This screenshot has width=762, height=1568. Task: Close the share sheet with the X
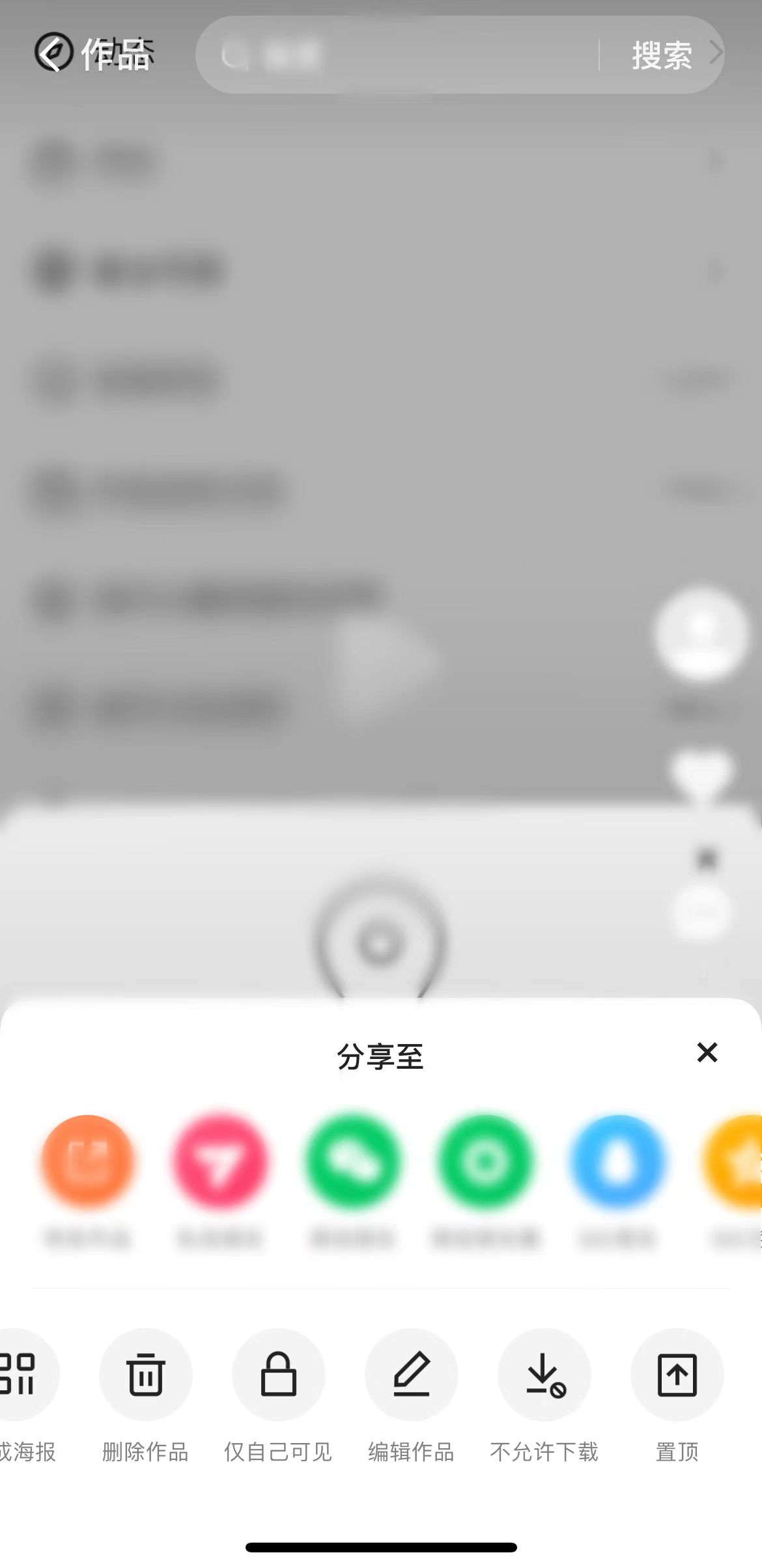[x=707, y=1052]
